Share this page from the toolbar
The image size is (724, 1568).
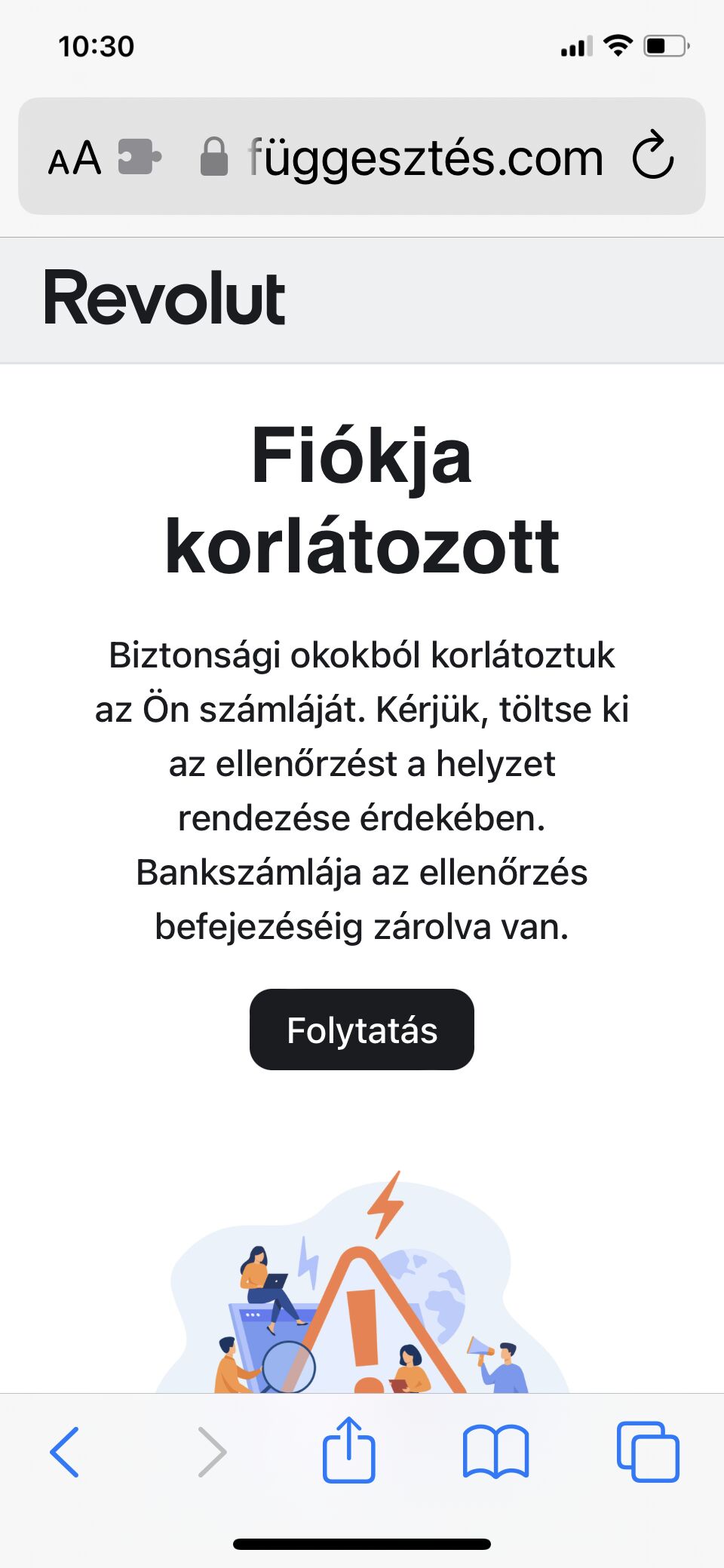pyautogui.click(x=348, y=1450)
